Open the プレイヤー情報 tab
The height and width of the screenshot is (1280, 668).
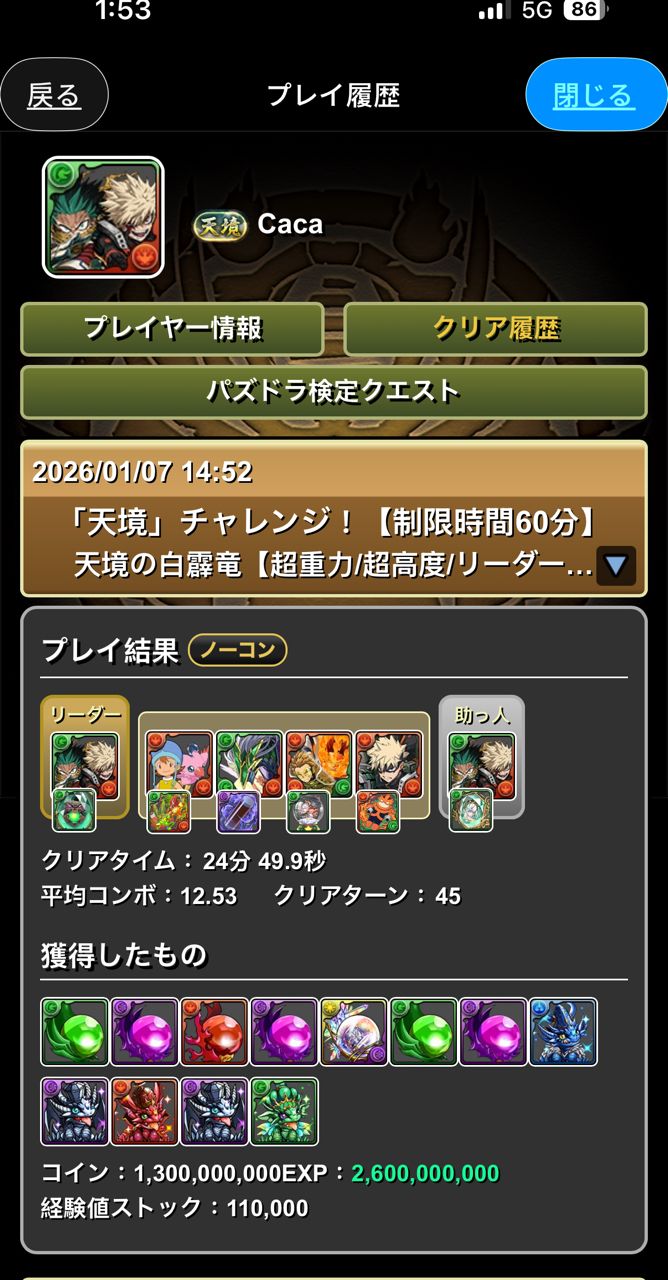[x=172, y=329]
